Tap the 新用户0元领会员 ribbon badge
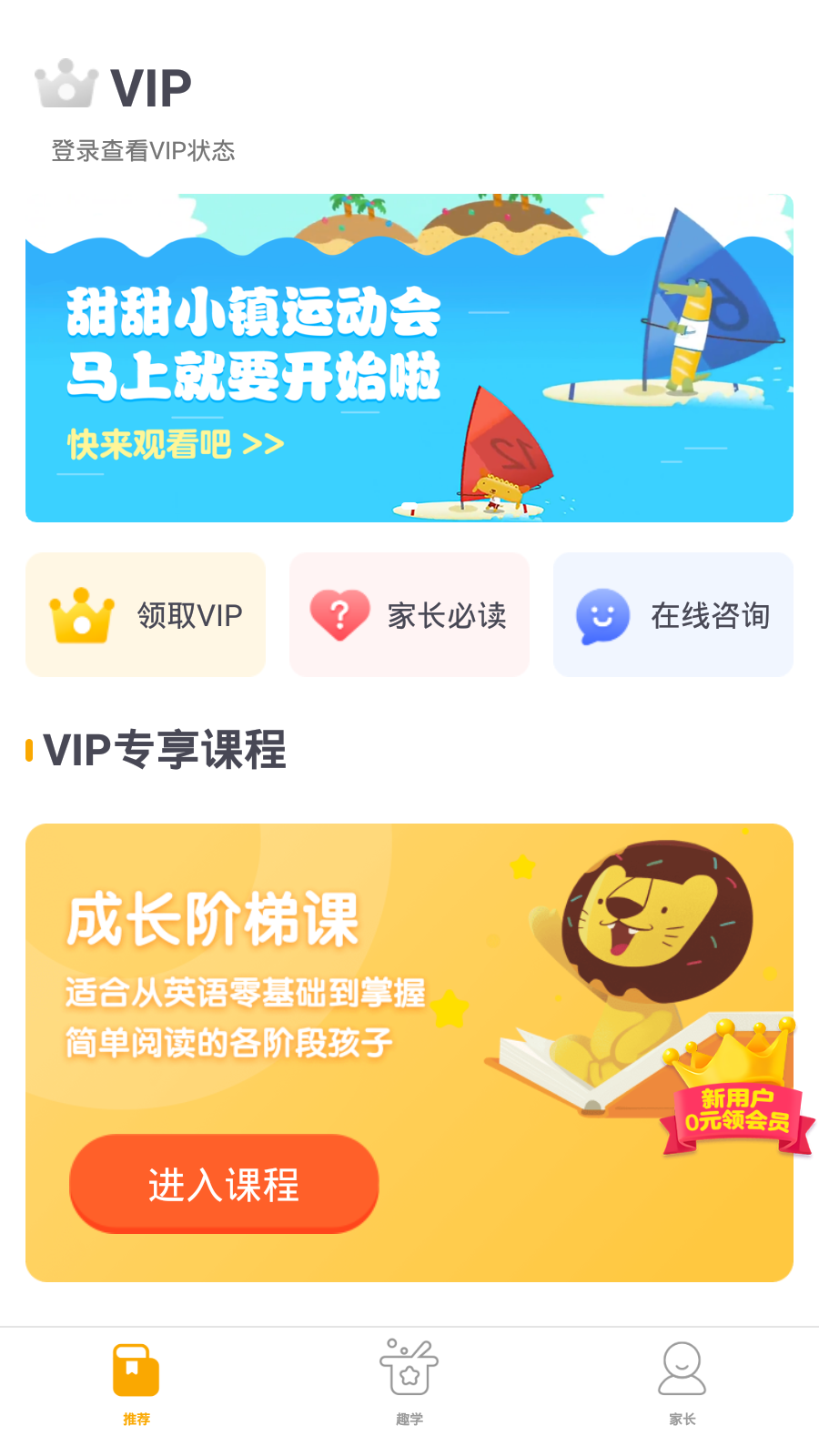The height and width of the screenshot is (1456, 819). (x=737, y=1112)
